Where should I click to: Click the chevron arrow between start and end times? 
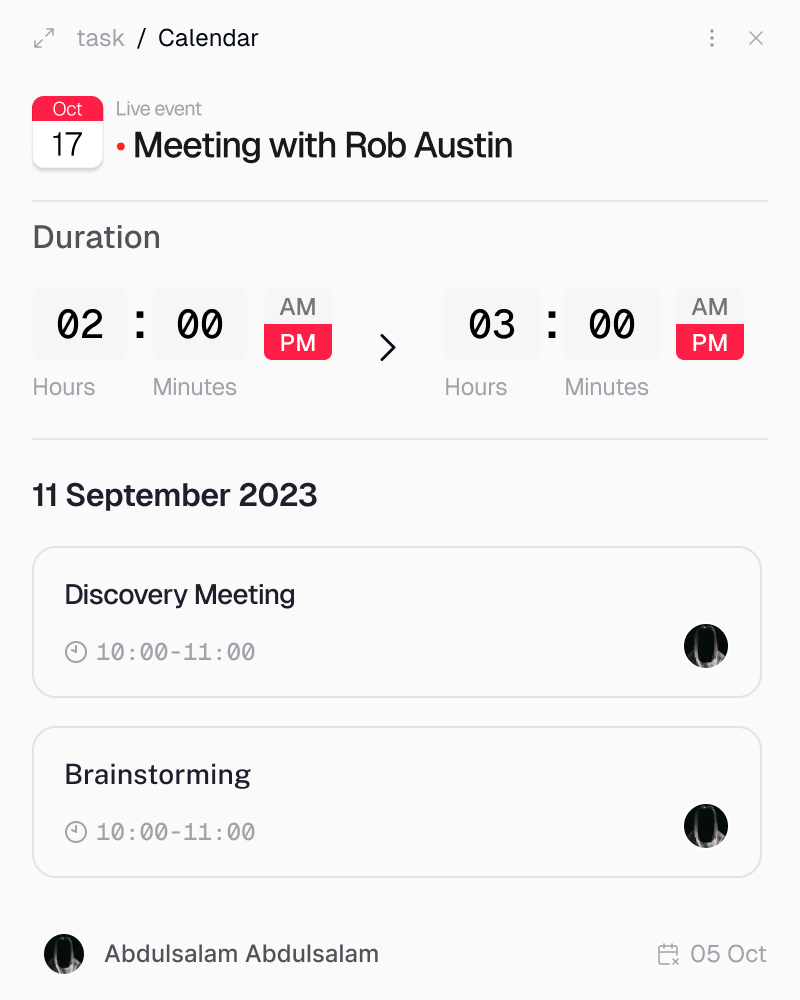(388, 348)
